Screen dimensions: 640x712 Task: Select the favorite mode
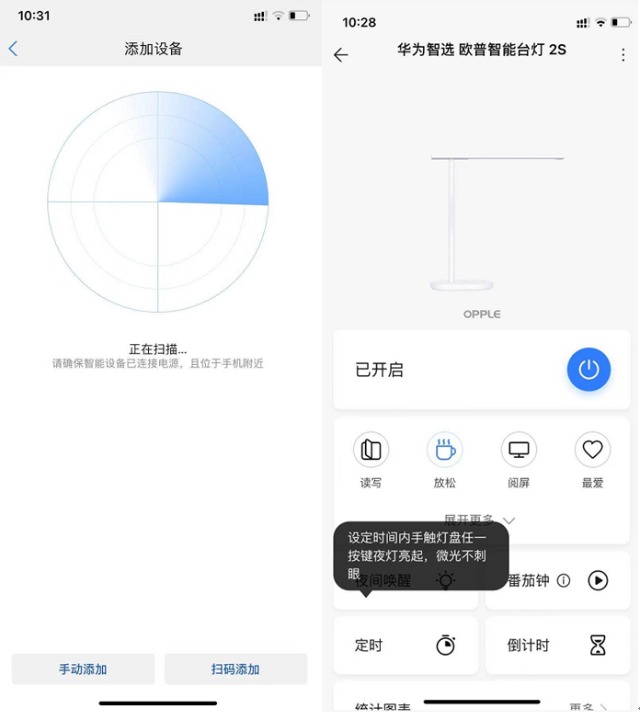[593, 451]
